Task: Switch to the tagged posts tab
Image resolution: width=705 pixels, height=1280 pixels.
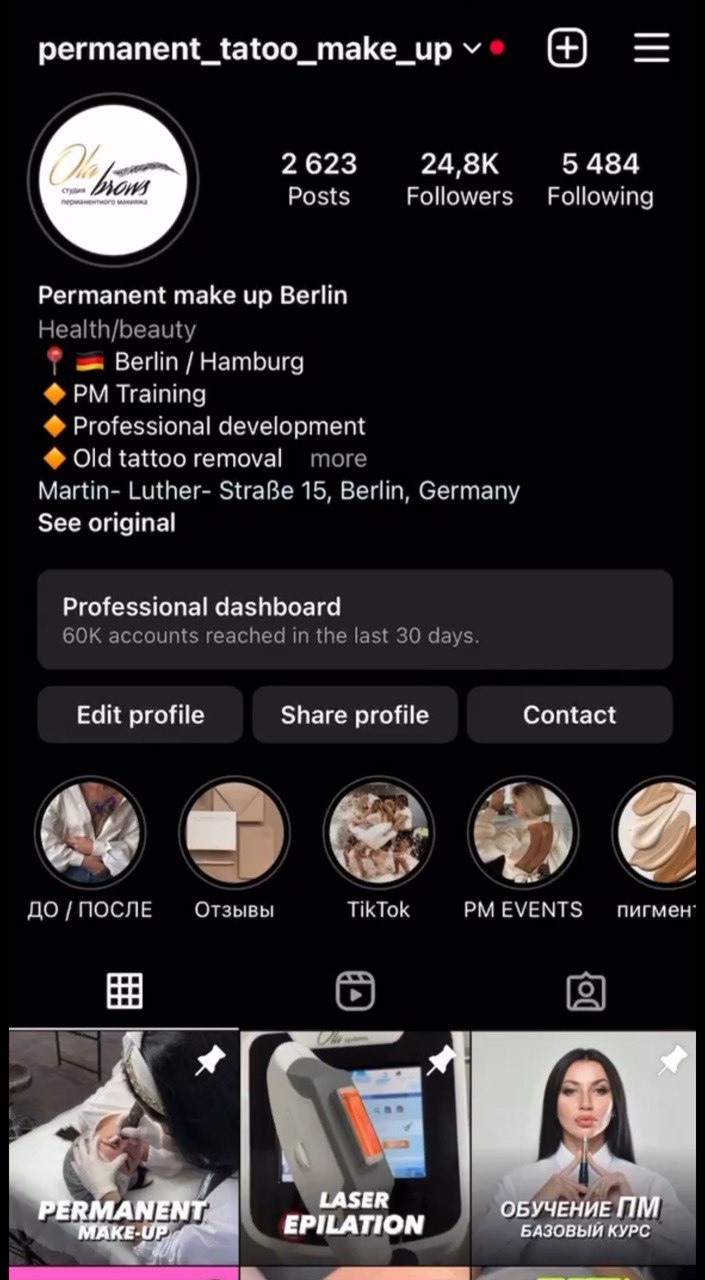Action: 585,991
